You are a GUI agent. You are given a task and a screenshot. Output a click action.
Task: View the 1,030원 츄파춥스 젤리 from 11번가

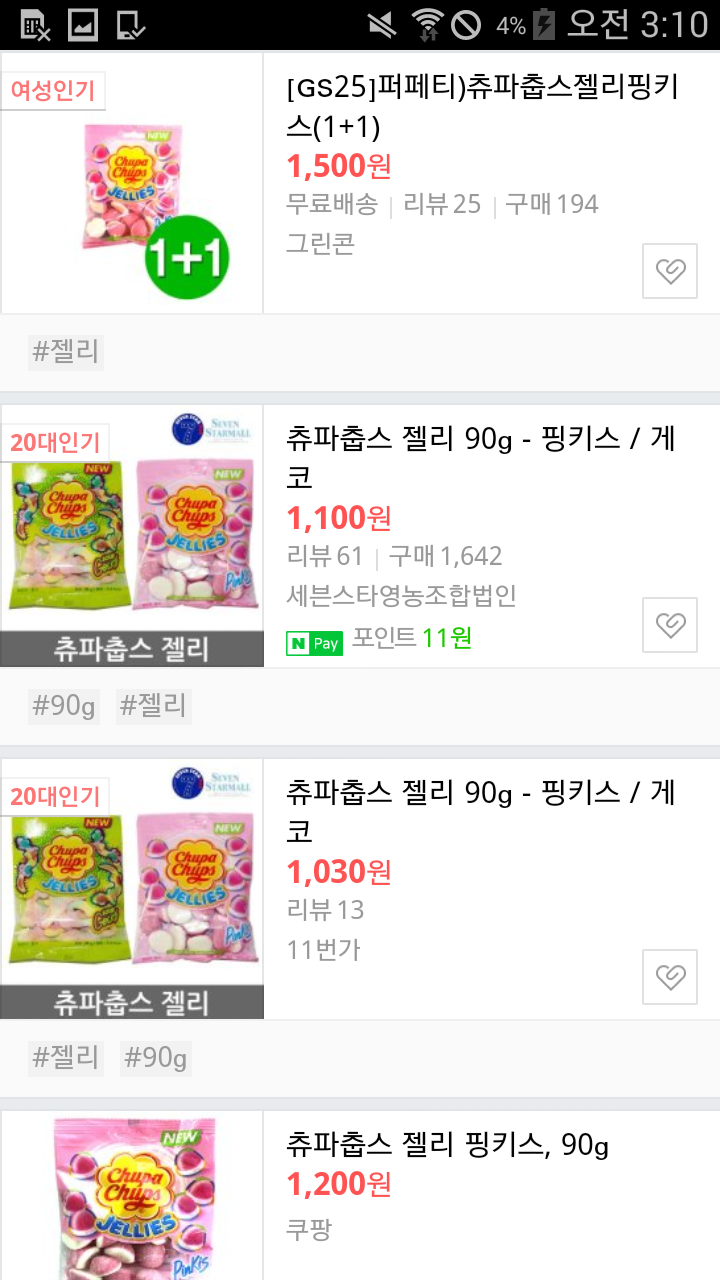tap(482, 811)
